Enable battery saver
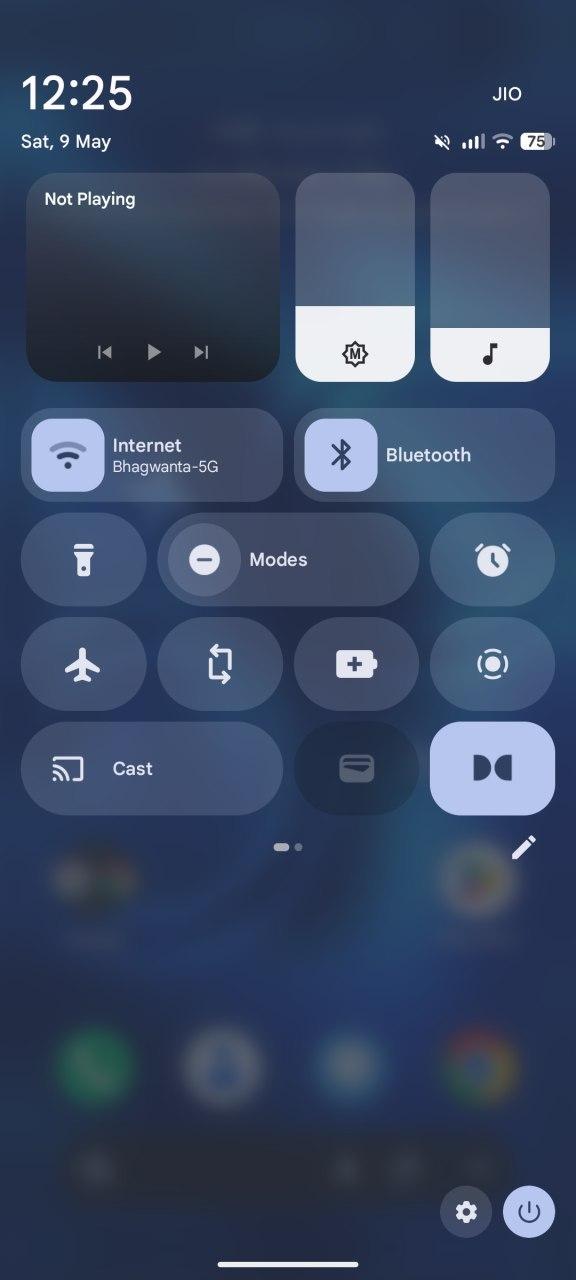The height and width of the screenshot is (1280, 576). coord(356,664)
